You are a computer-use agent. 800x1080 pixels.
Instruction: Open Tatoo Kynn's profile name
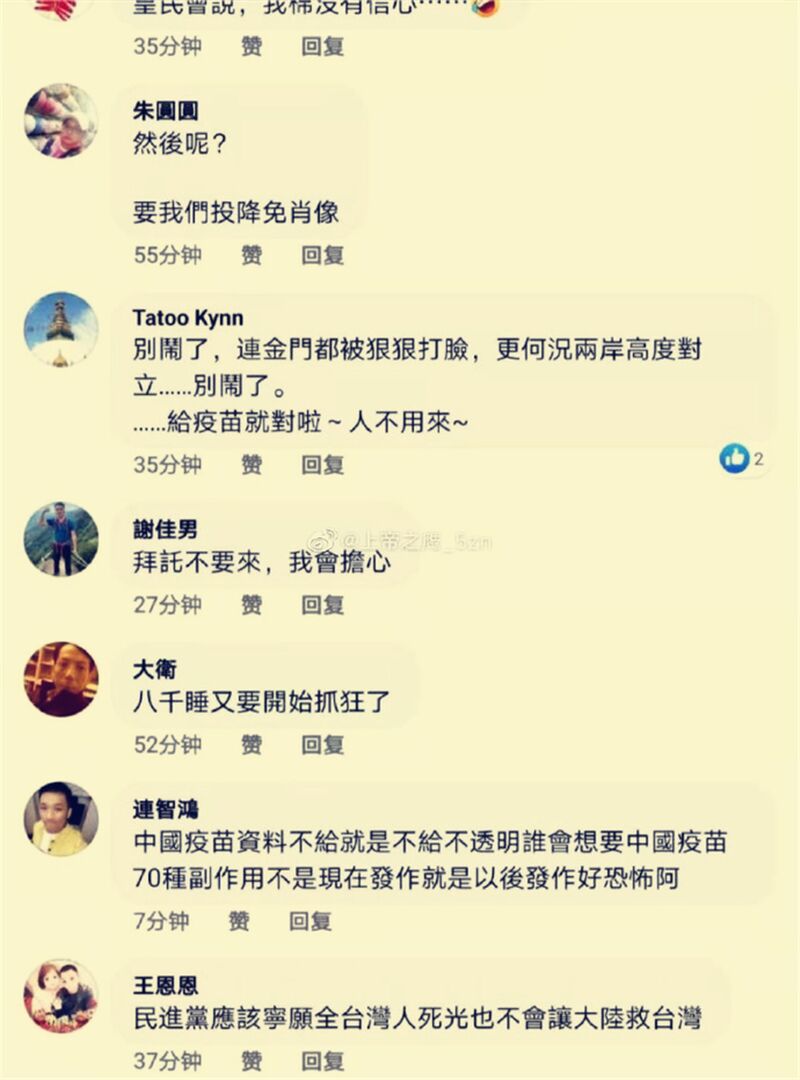pos(188,318)
